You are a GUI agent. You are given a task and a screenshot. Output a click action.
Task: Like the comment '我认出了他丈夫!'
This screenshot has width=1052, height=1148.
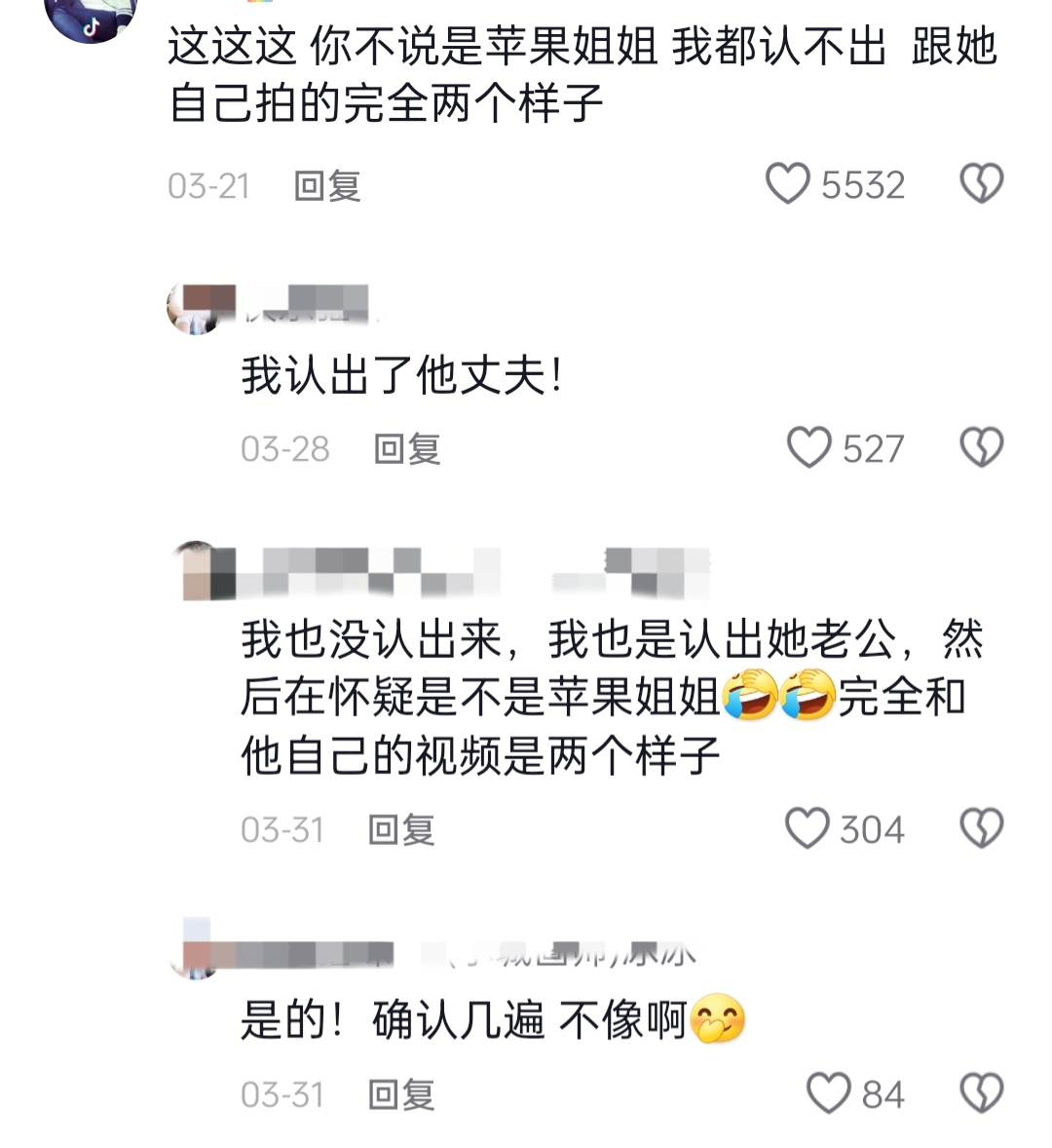click(809, 447)
